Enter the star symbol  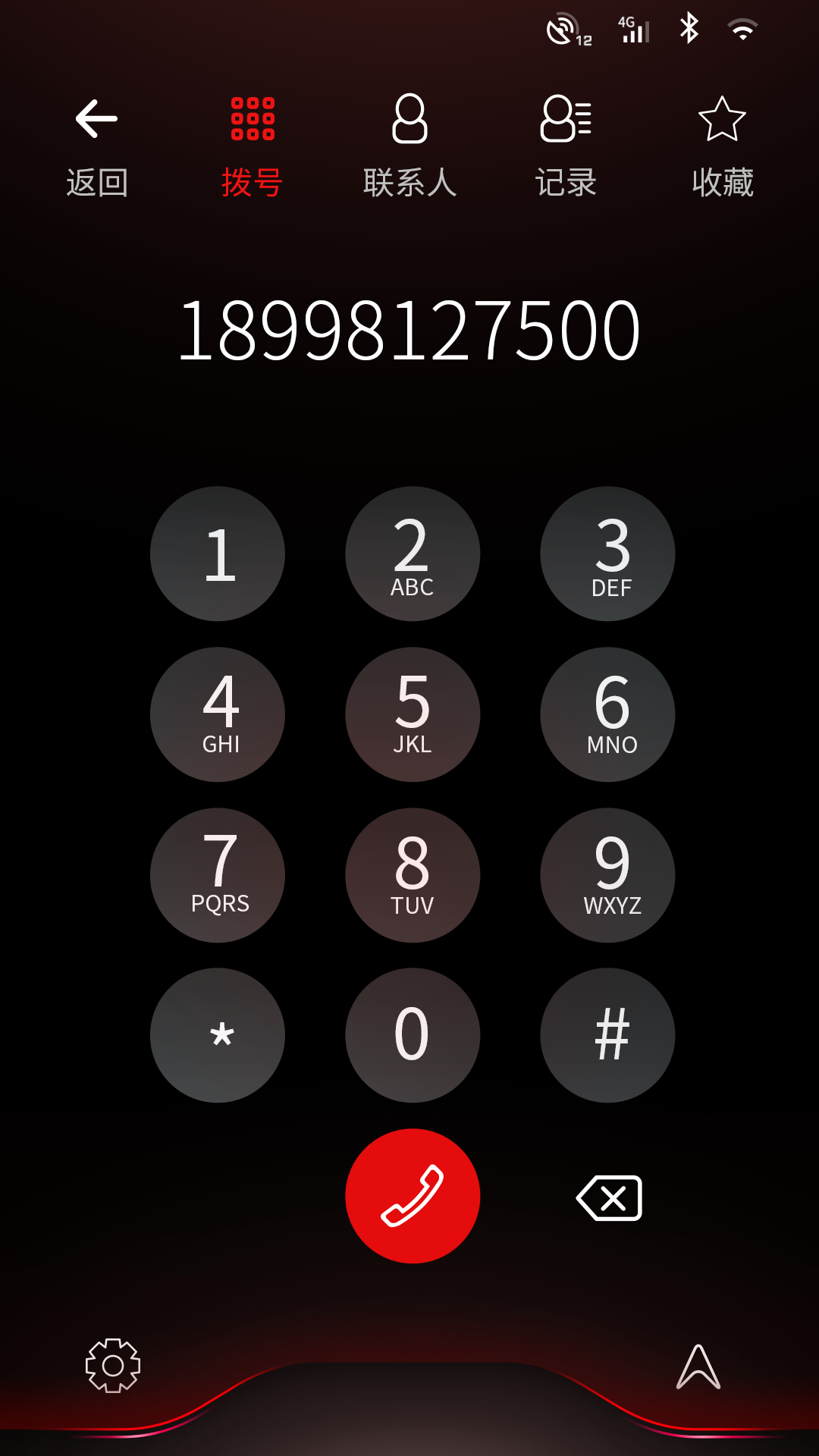pos(218,1035)
